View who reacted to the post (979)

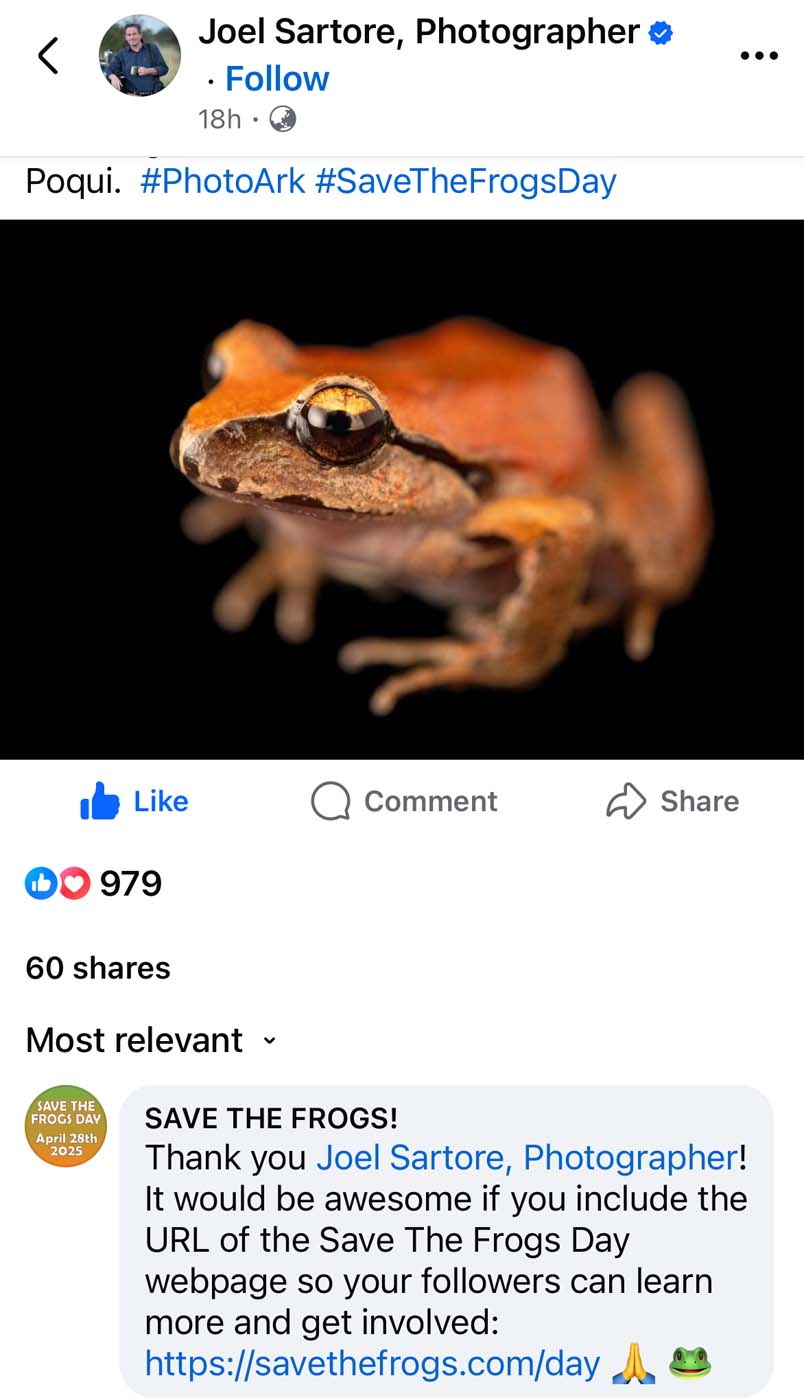point(94,883)
